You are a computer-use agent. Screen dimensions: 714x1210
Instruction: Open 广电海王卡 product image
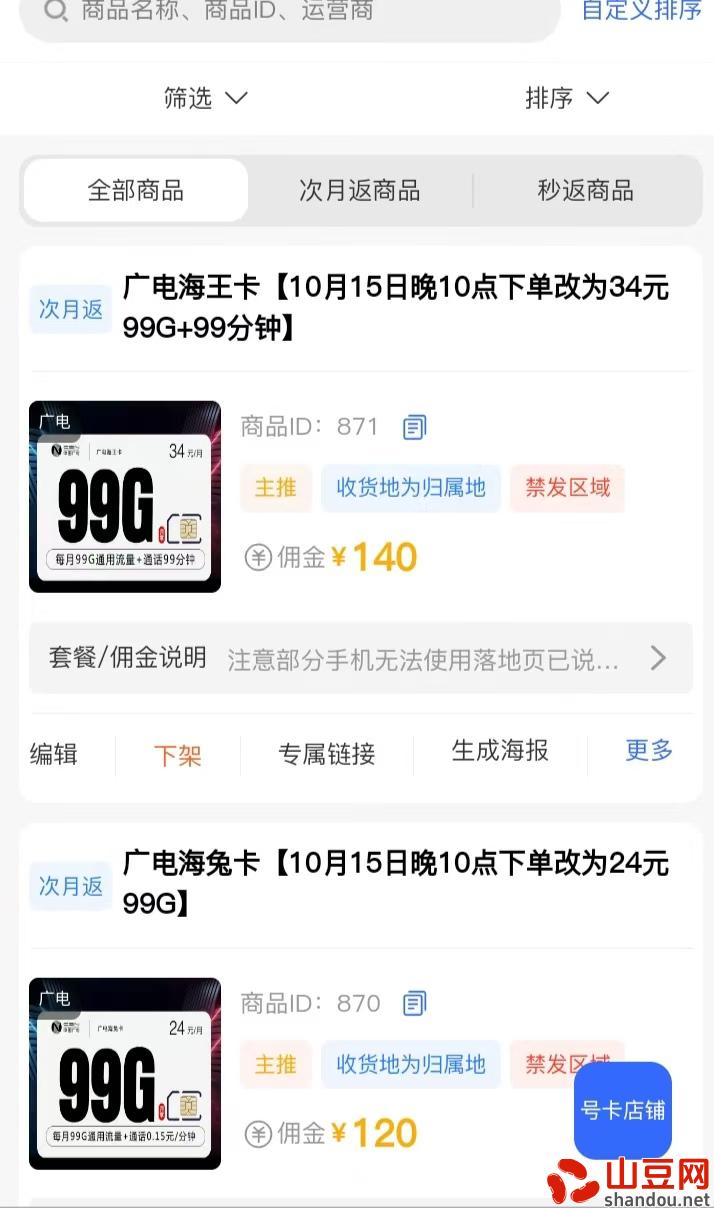125,497
